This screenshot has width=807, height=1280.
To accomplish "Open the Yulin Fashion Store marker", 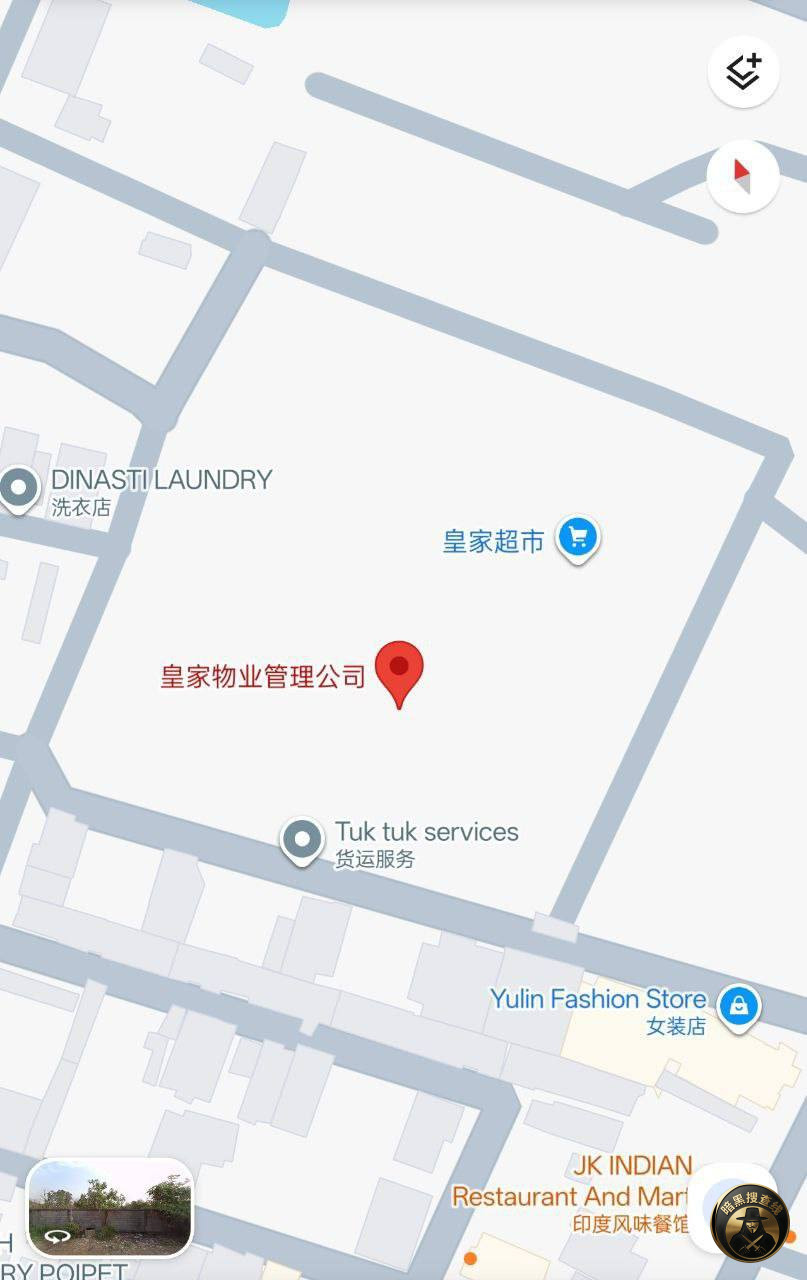I will tap(738, 1005).
